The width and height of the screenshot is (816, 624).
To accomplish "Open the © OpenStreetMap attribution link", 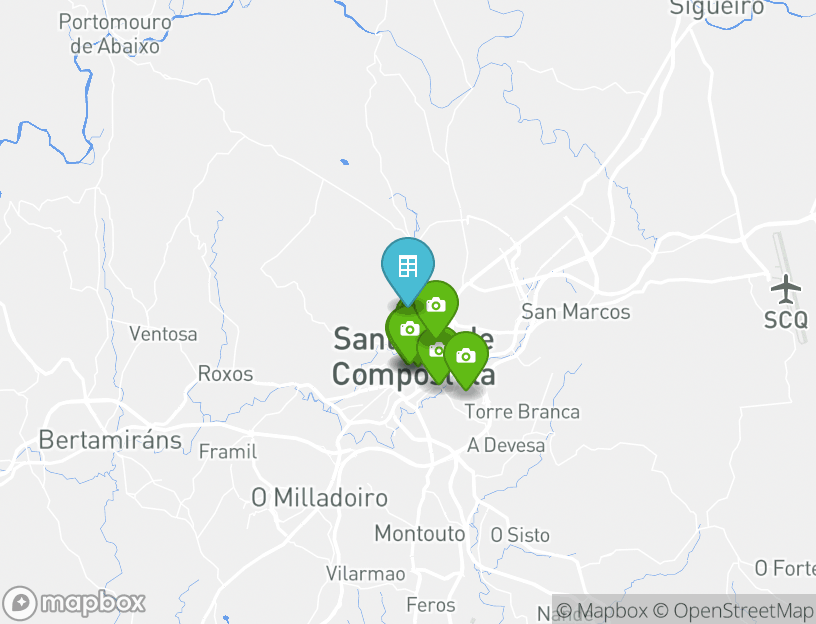I will coord(734,610).
